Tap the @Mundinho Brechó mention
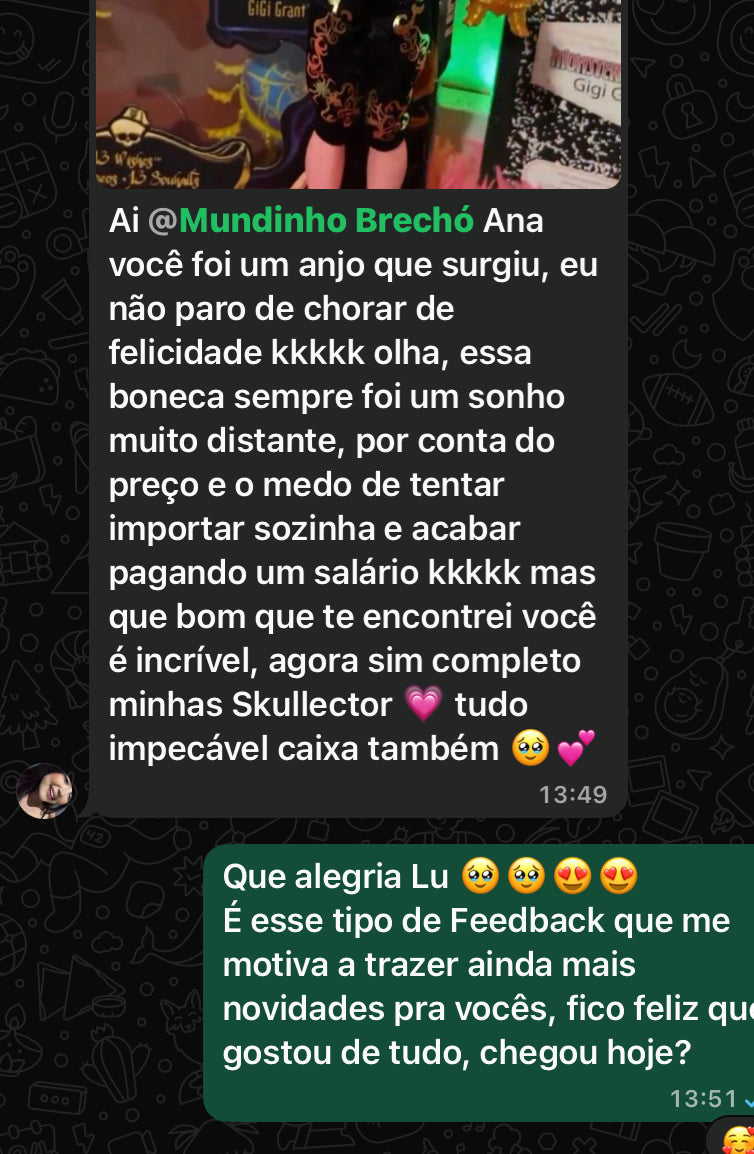Image resolution: width=754 pixels, height=1154 pixels. point(311,221)
